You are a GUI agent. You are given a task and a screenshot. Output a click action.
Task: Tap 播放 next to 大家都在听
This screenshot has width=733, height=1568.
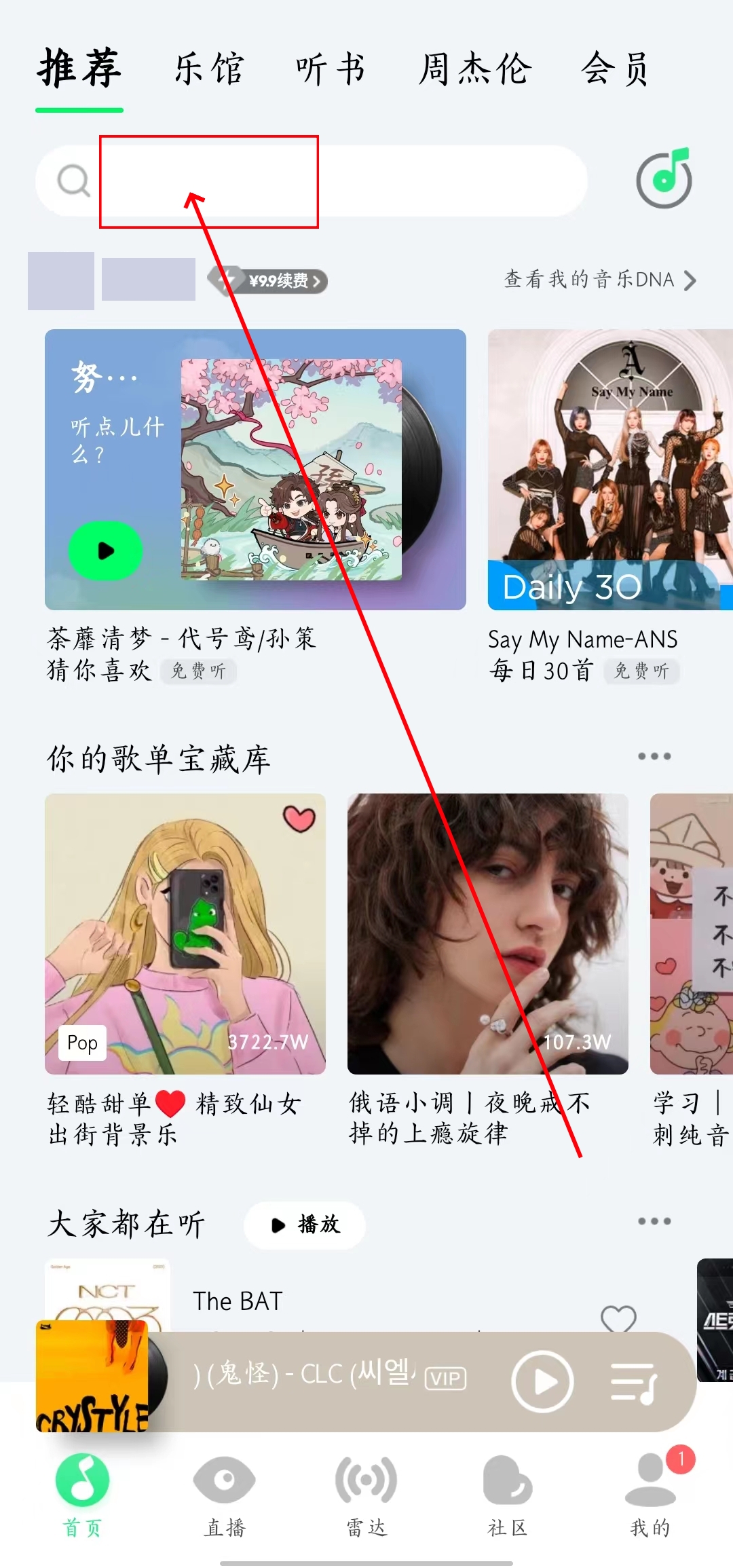coord(305,1225)
